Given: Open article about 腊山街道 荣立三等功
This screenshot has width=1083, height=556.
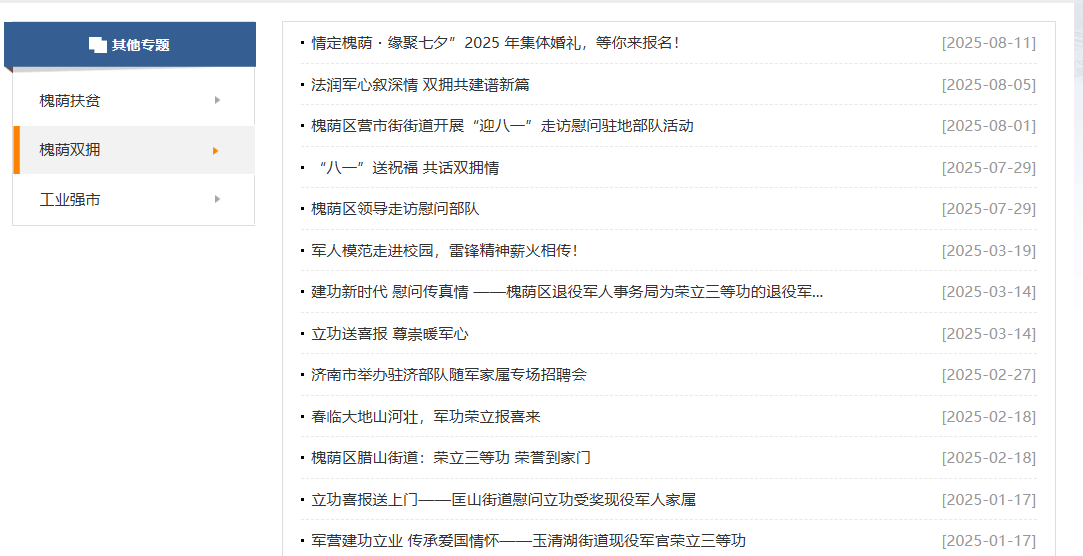Looking at the screenshot, I should (x=450, y=458).
